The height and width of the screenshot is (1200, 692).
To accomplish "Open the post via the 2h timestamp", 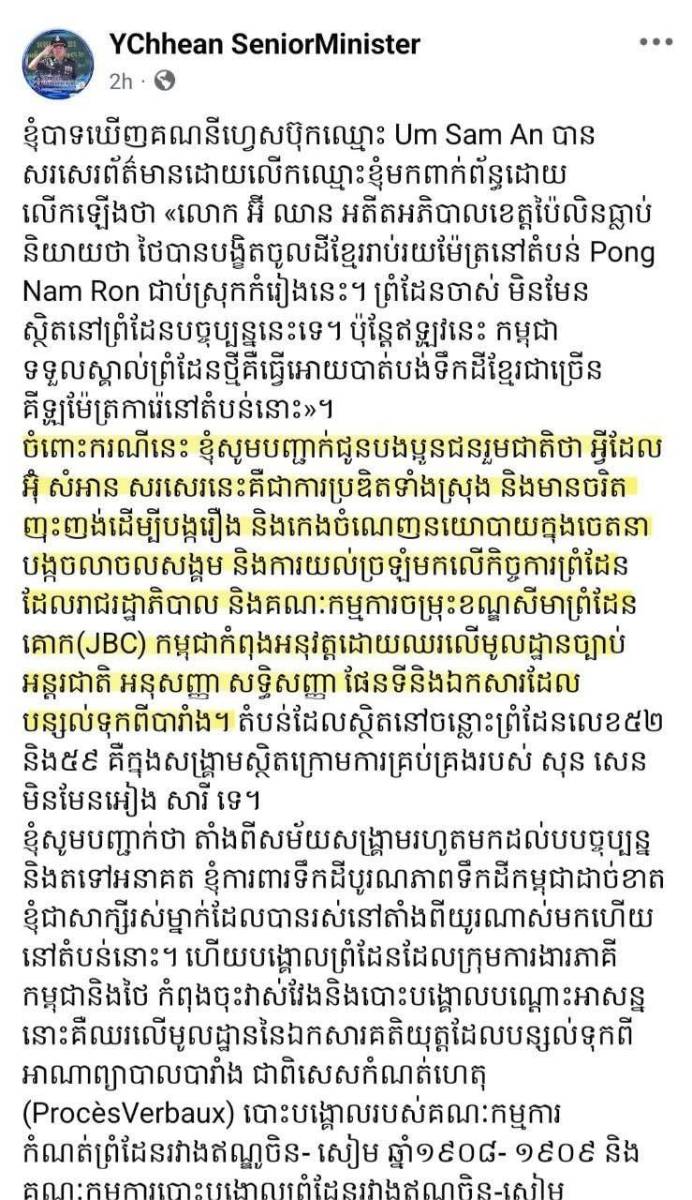I will (x=119, y=81).
